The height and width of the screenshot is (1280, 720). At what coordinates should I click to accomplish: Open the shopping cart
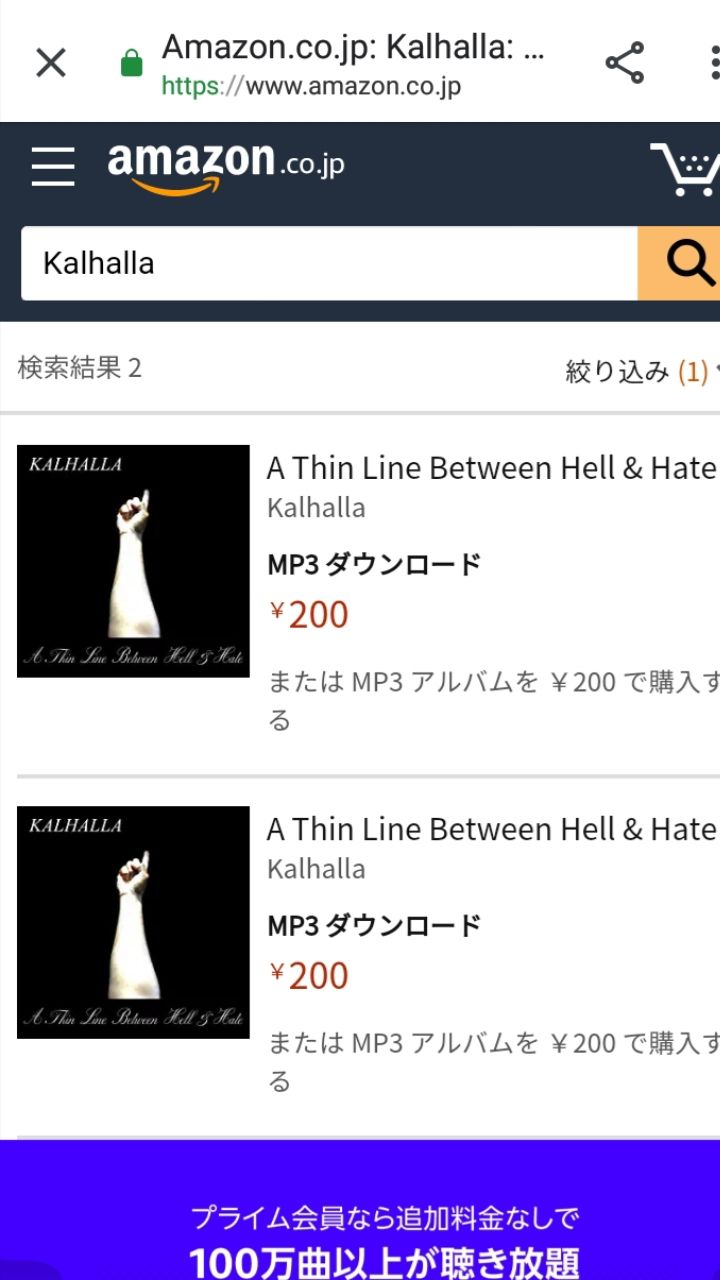pos(686,168)
